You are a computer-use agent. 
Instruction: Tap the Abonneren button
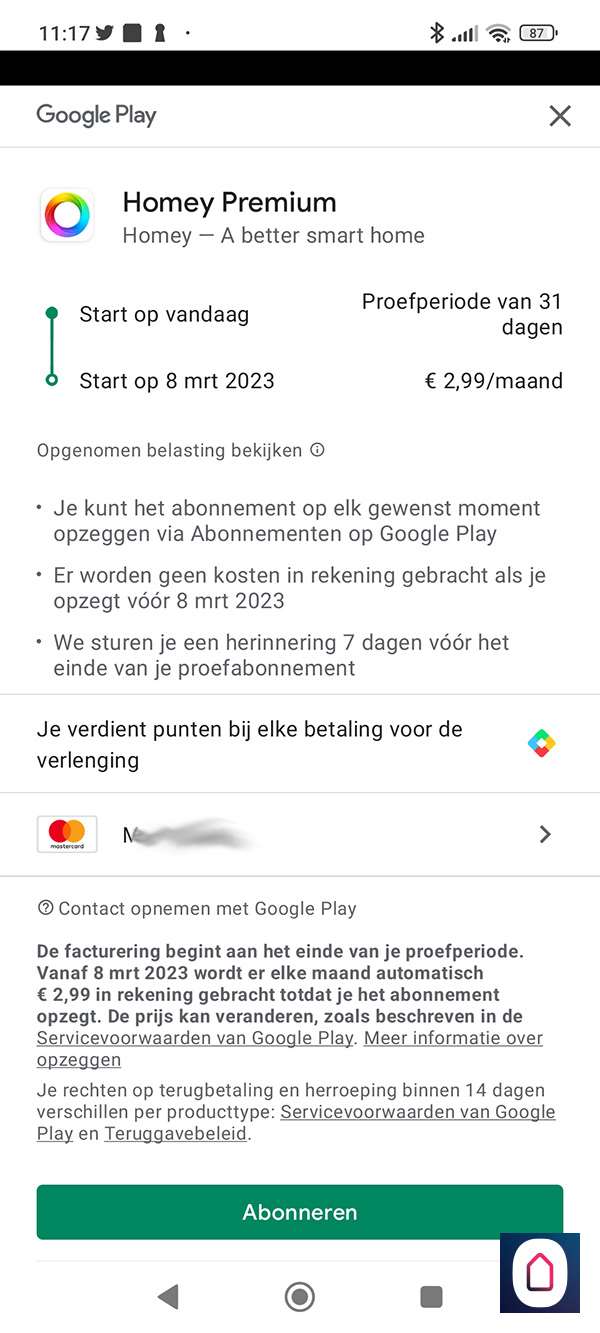300,1212
